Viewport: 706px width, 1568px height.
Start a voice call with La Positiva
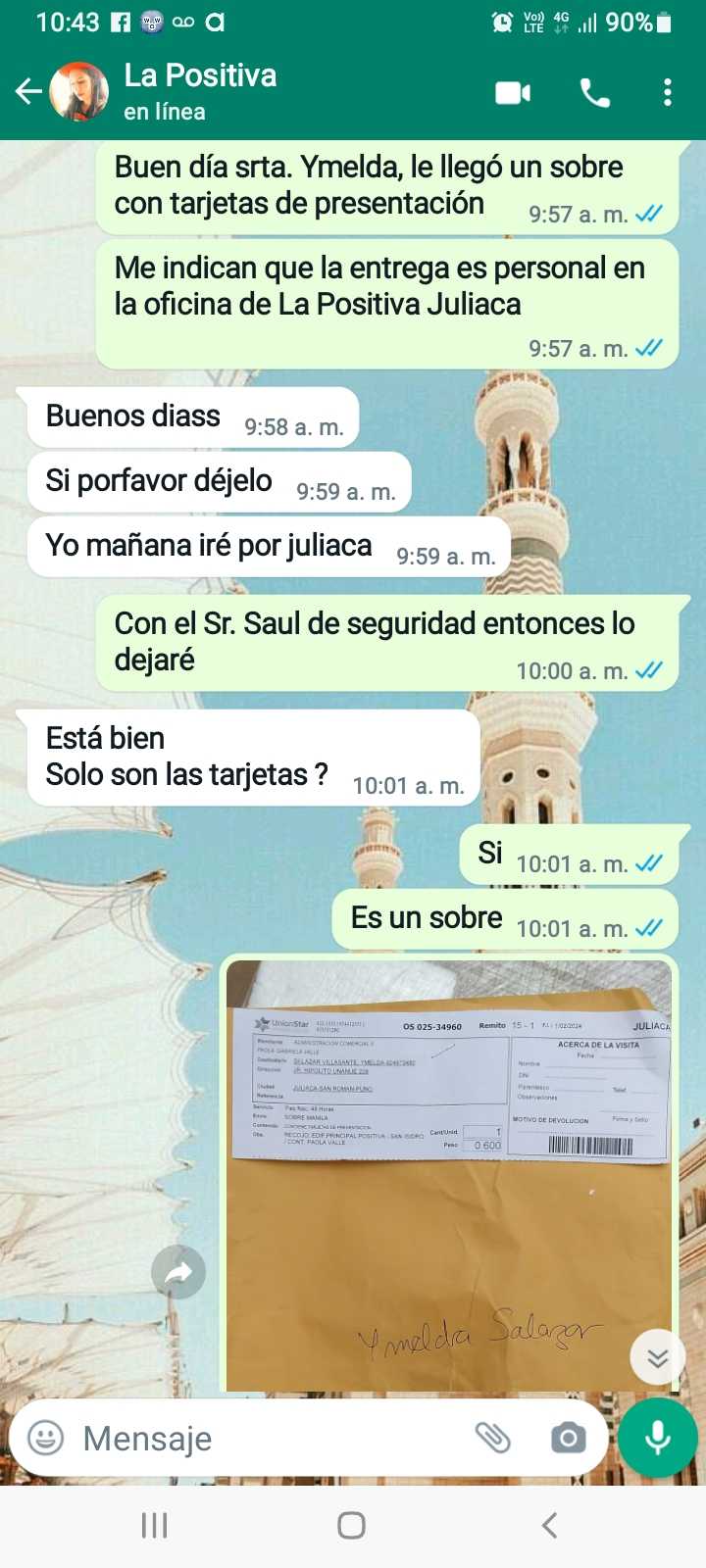[595, 93]
